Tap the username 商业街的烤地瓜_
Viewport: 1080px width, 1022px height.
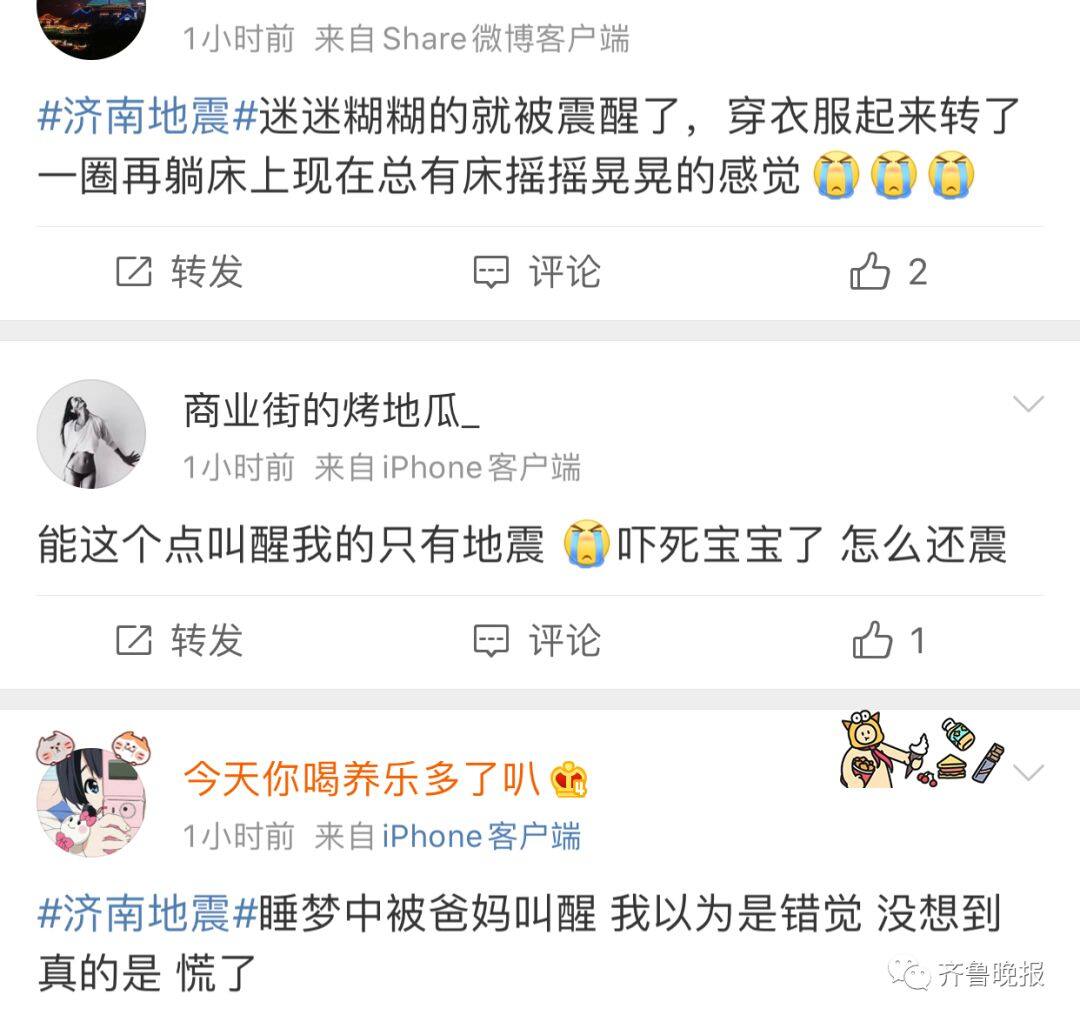click(x=331, y=411)
